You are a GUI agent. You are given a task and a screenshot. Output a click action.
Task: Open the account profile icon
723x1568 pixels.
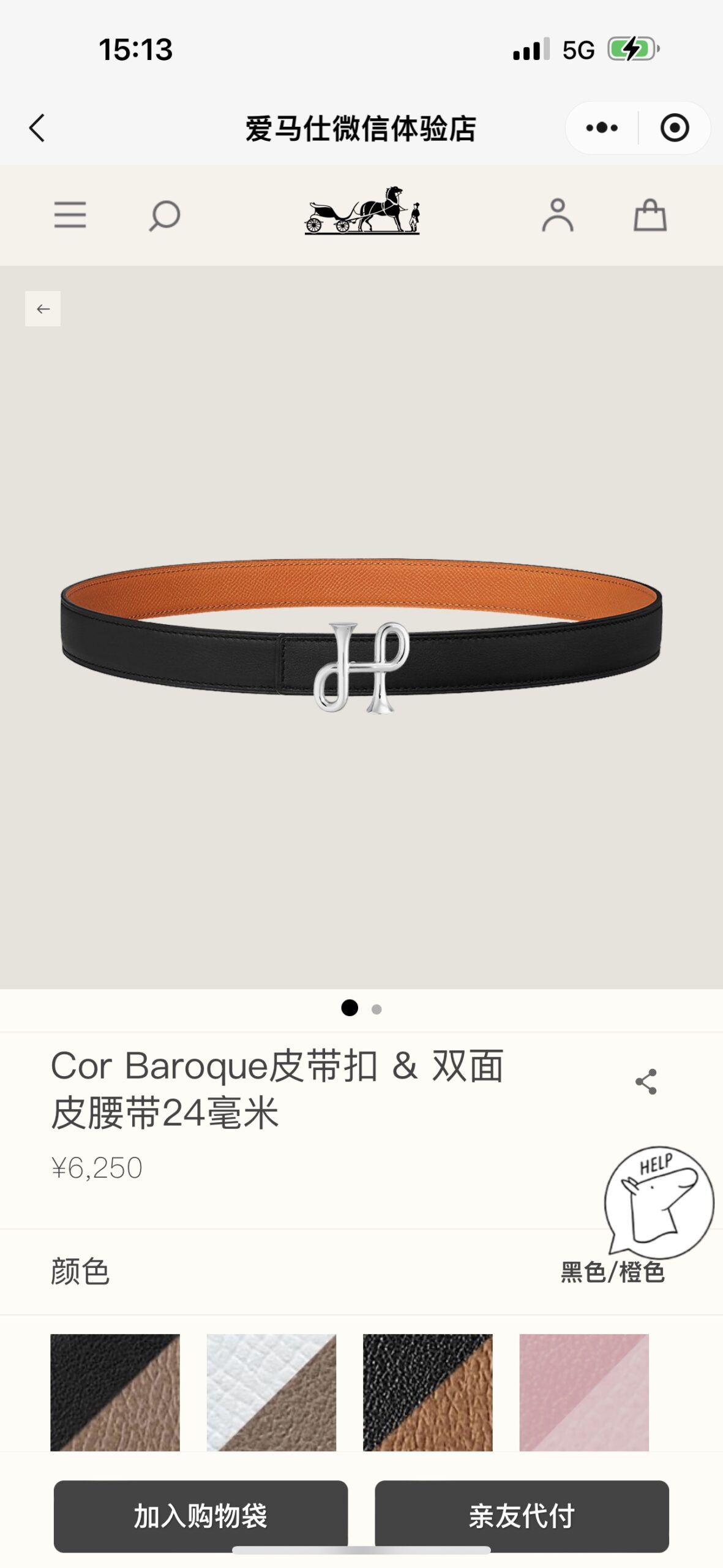click(558, 216)
